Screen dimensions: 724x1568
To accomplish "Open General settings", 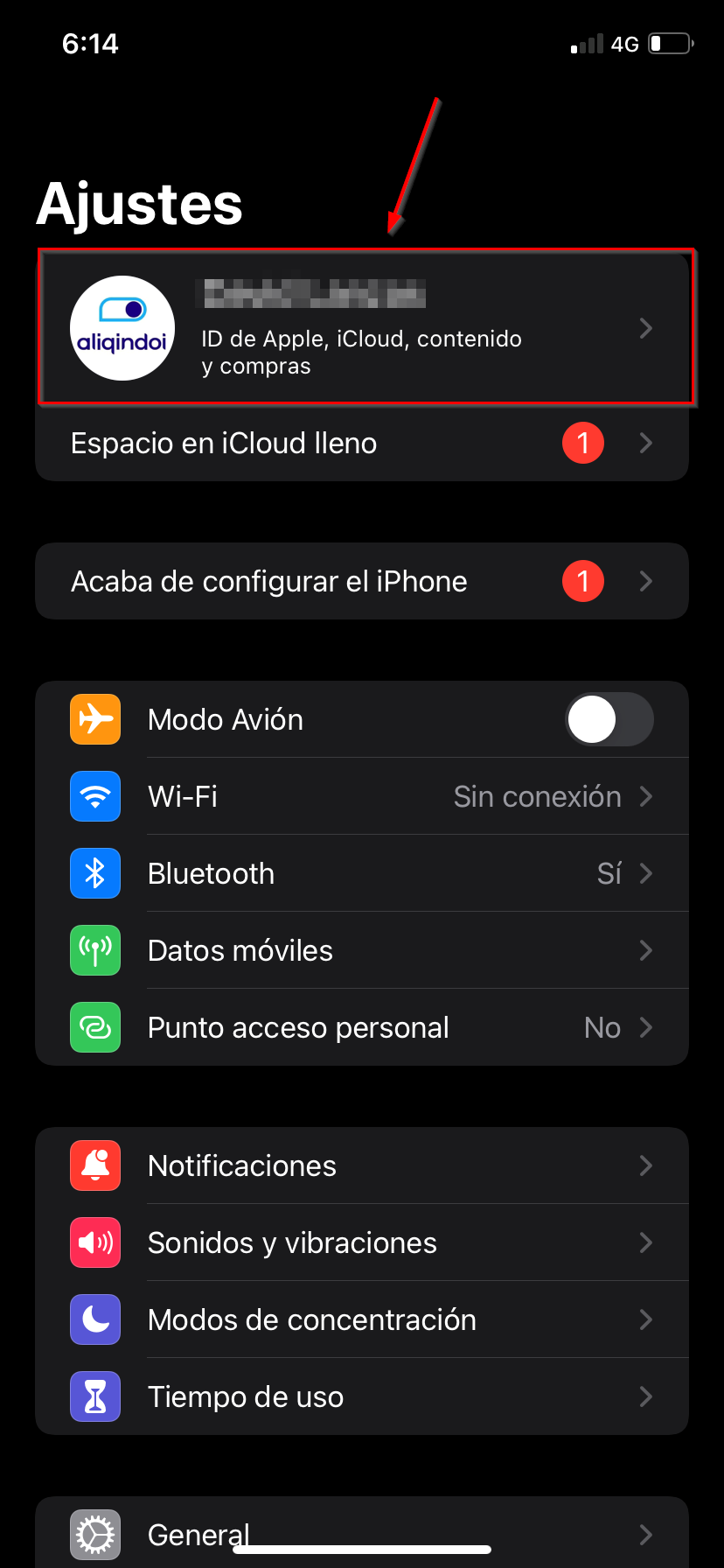I will tap(362, 1533).
